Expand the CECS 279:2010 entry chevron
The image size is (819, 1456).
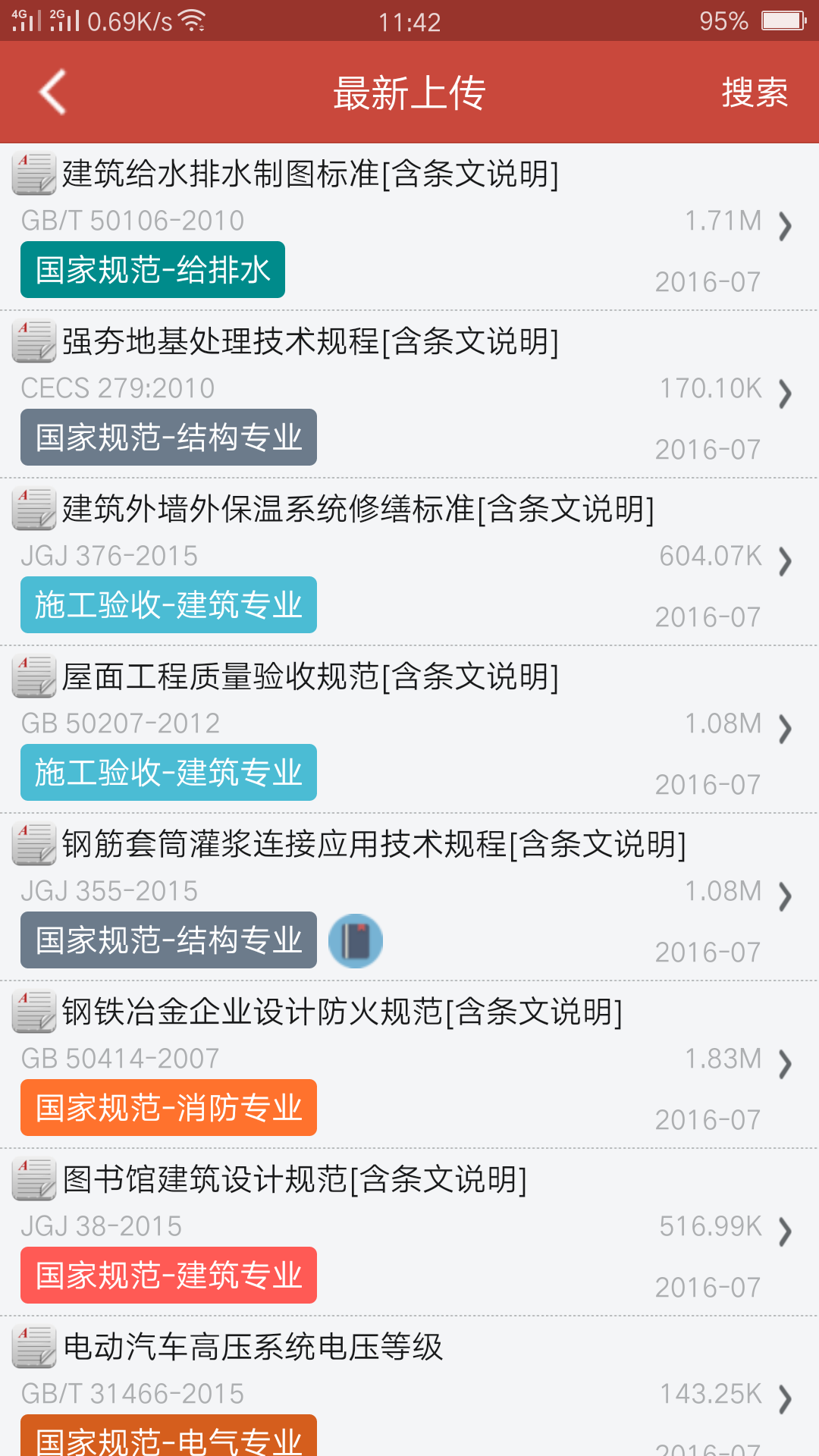pos(784,394)
